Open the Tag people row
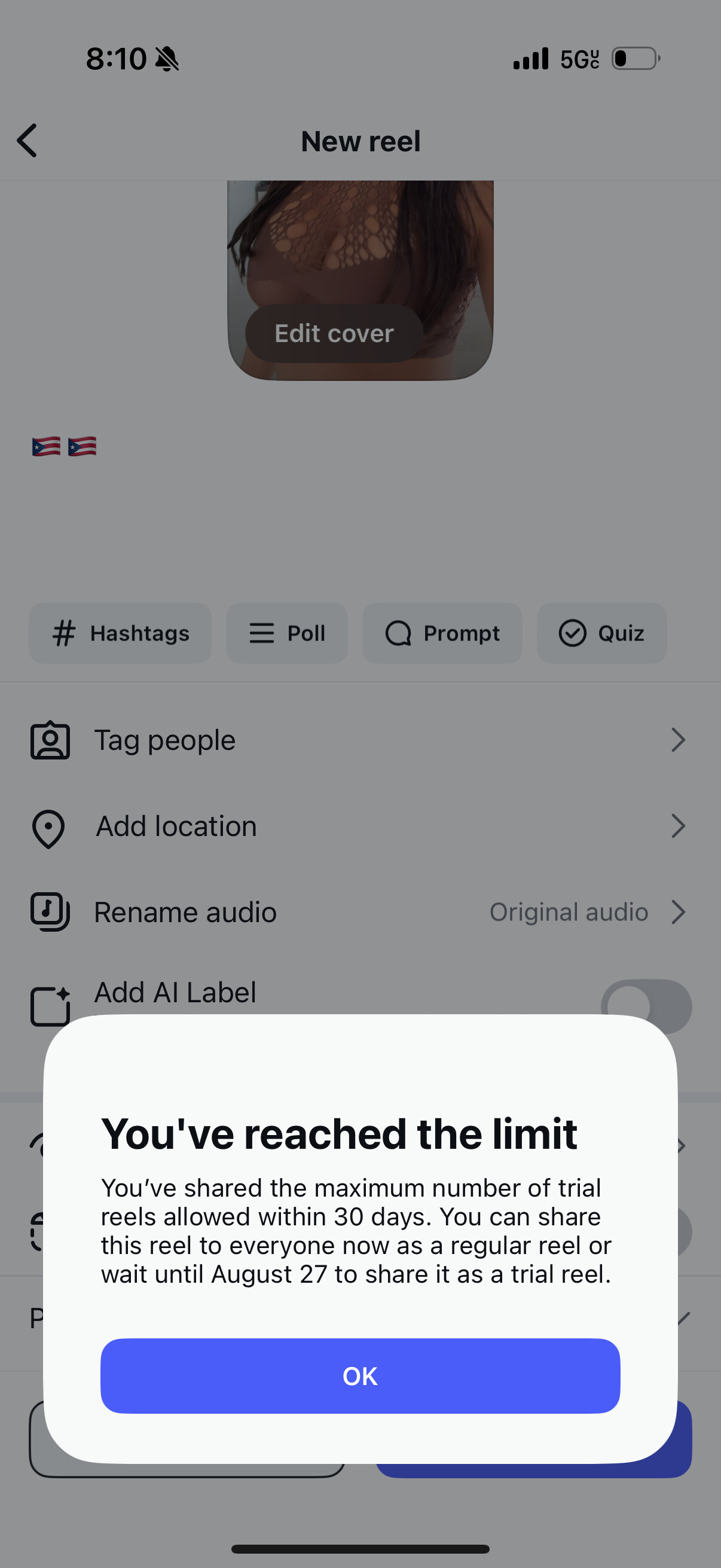 click(x=360, y=740)
